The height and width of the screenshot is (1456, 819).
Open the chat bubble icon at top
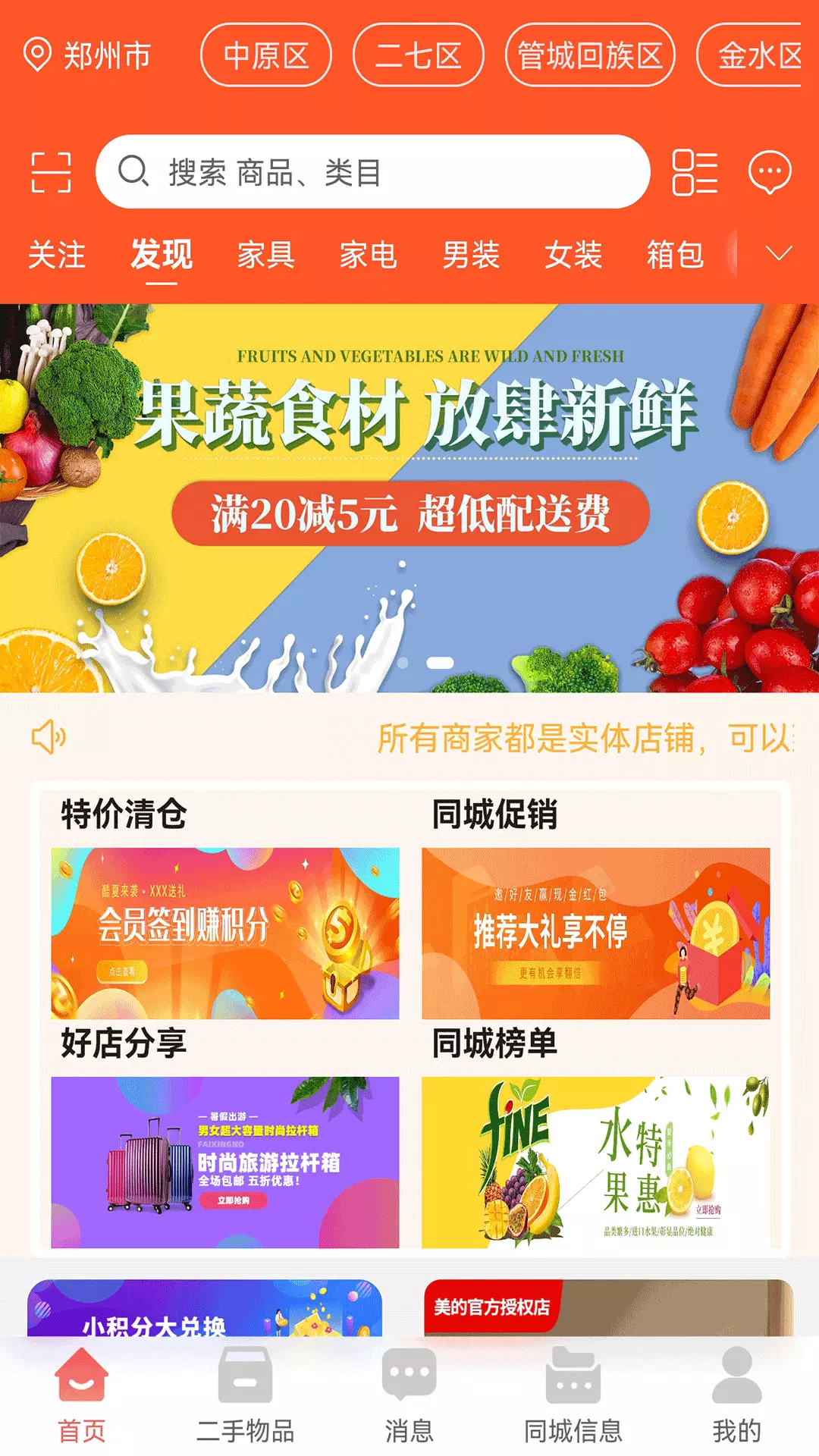[770, 172]
